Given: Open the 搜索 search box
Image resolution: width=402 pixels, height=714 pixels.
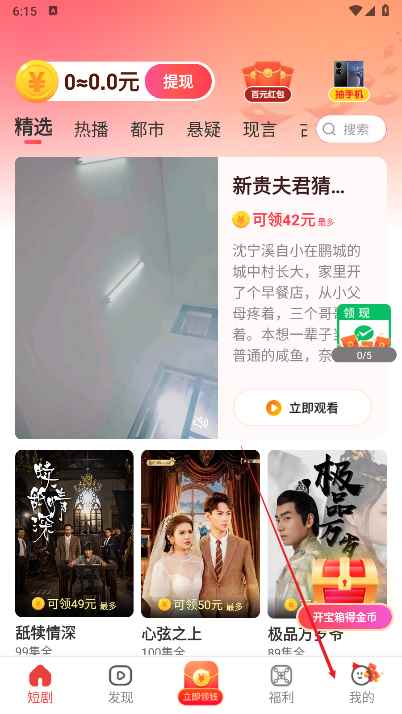Looking at the screenshot, I should [351, 129].
